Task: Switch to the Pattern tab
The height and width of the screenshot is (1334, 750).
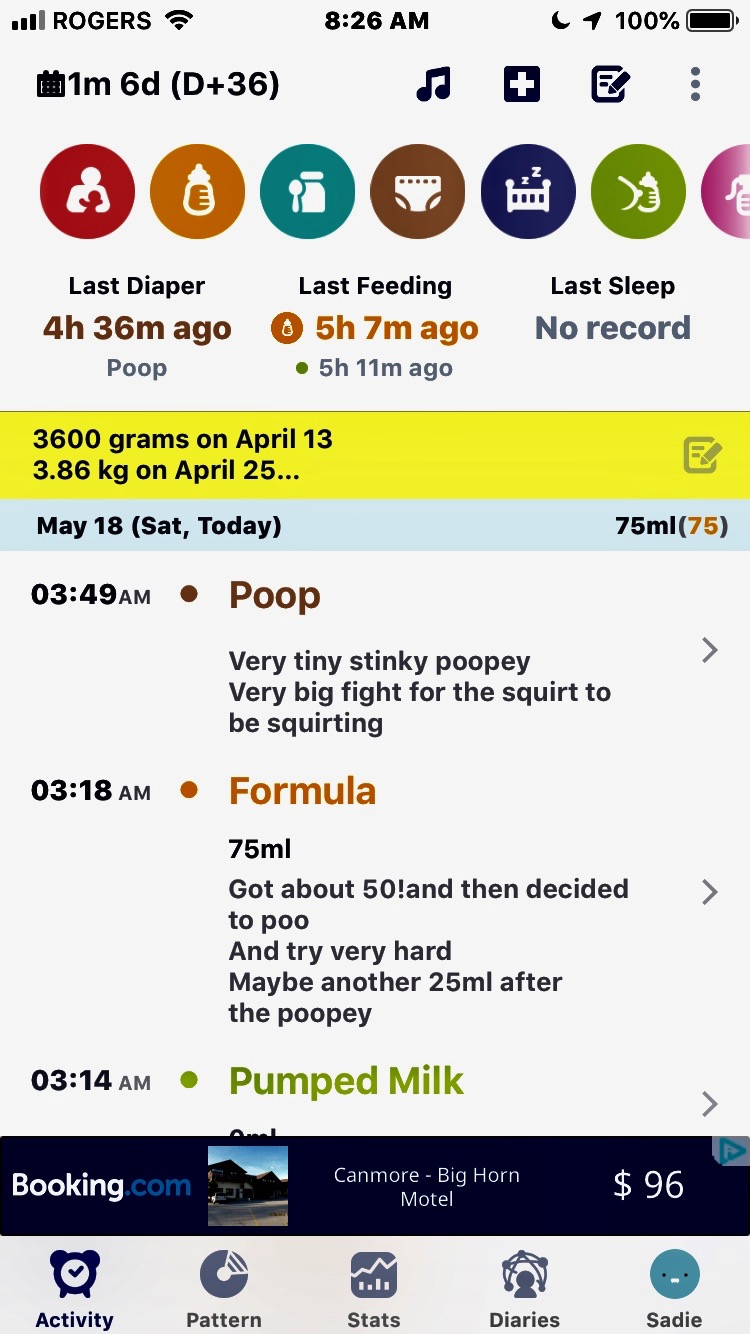Action: click(x=224, y=1290)
